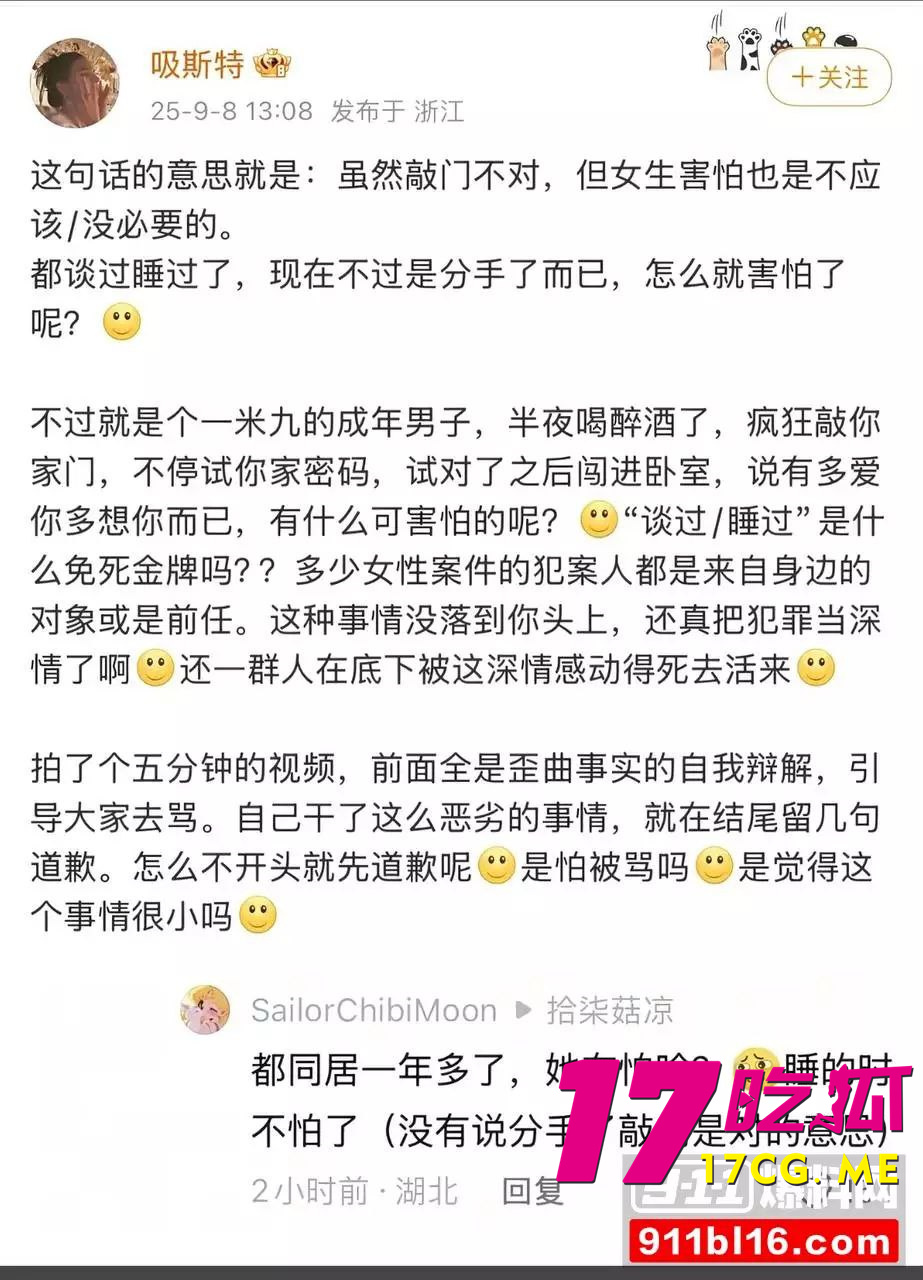Follow 吸斯特 with the 关注 button
This screenshot has height=1280, width=923.
[x=828, y=77]
